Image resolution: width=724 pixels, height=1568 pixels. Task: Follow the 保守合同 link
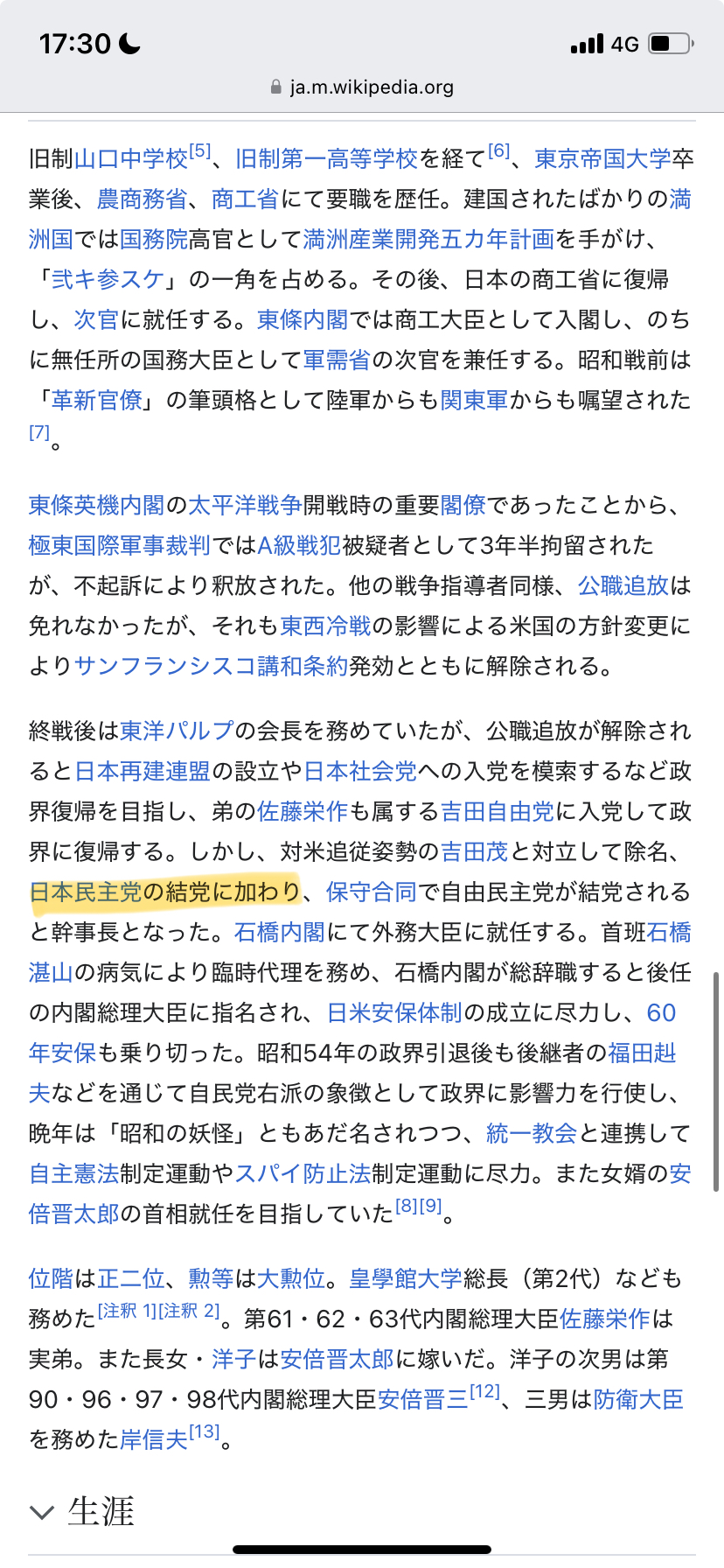[371, 892]
